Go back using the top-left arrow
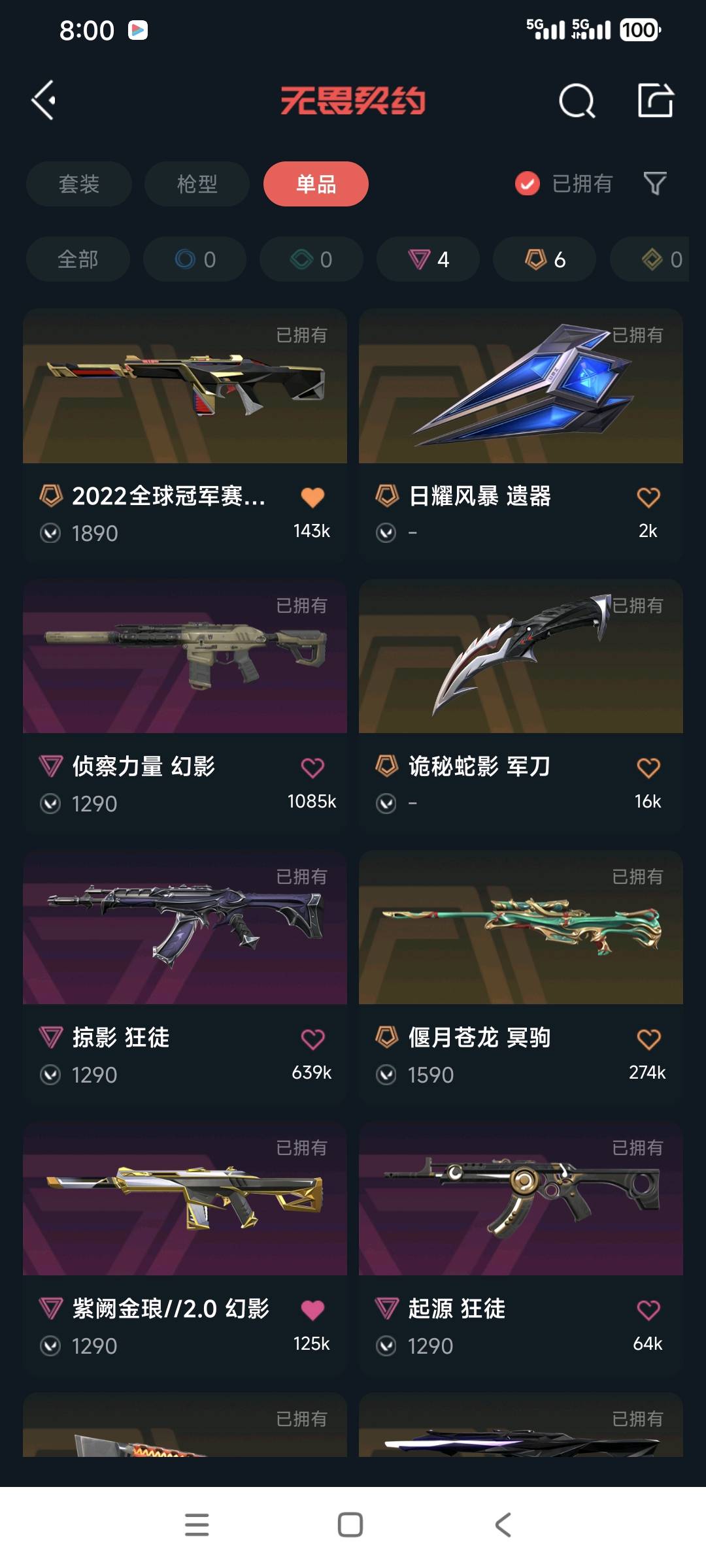706x1568 pixels. pyautogui.click(x=44, y=101)
